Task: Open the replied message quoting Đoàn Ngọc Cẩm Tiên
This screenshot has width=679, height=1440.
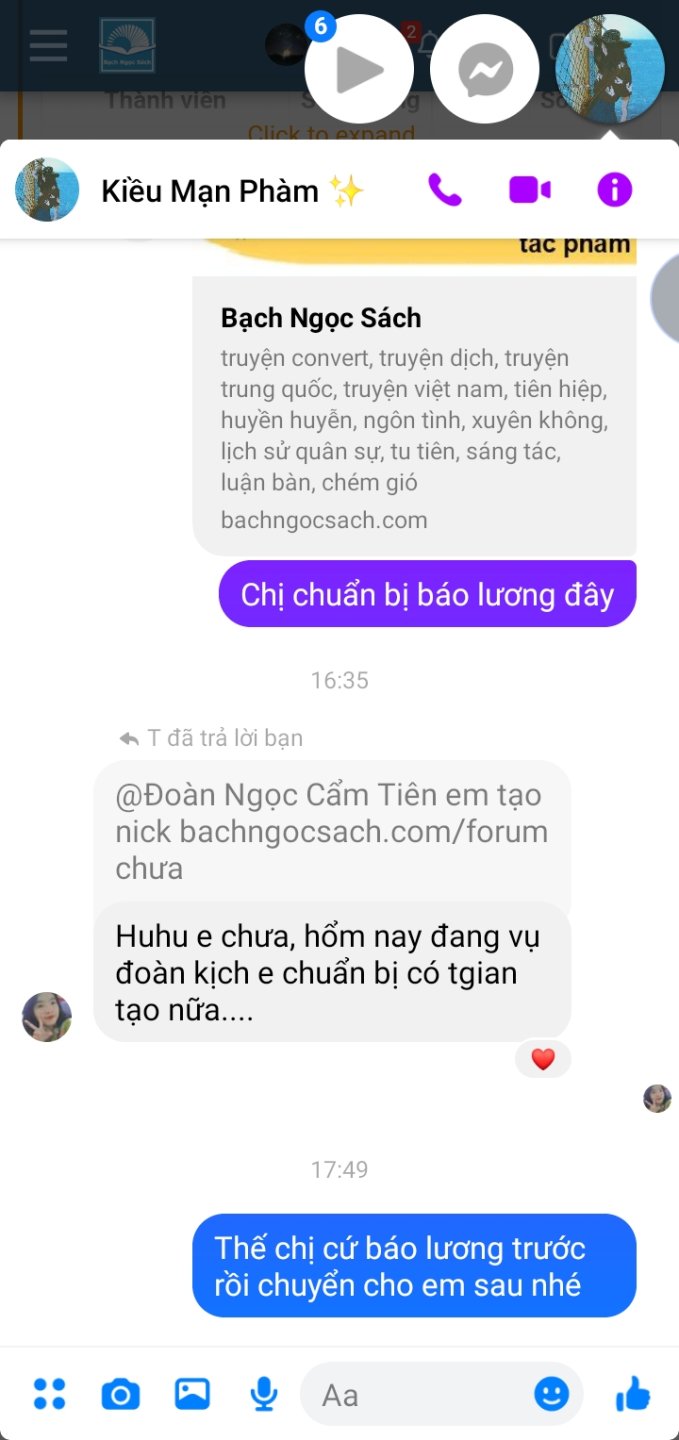Action: tap(331, 830)
